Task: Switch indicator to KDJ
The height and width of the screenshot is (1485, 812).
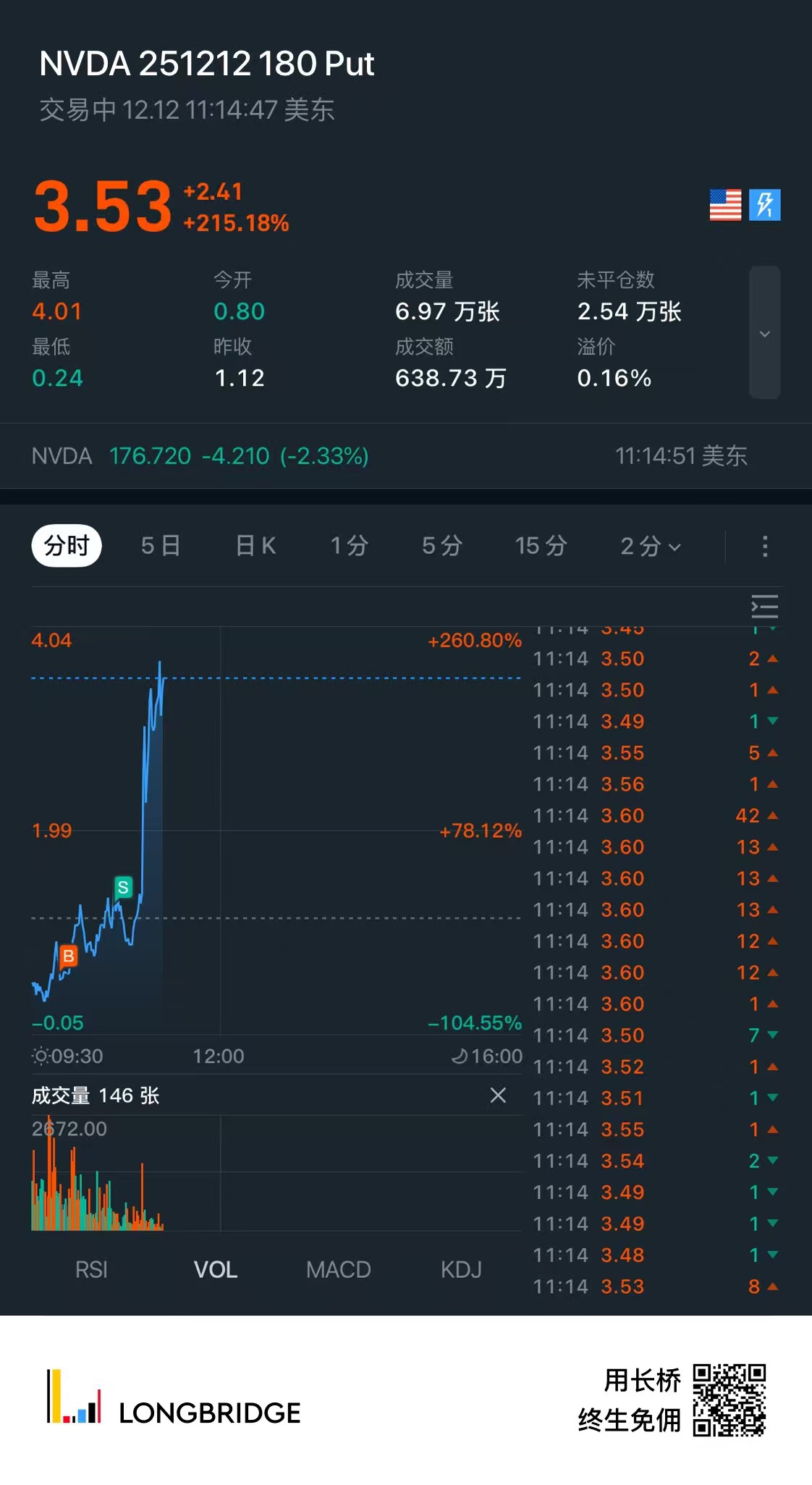Action: [461, 1270]
